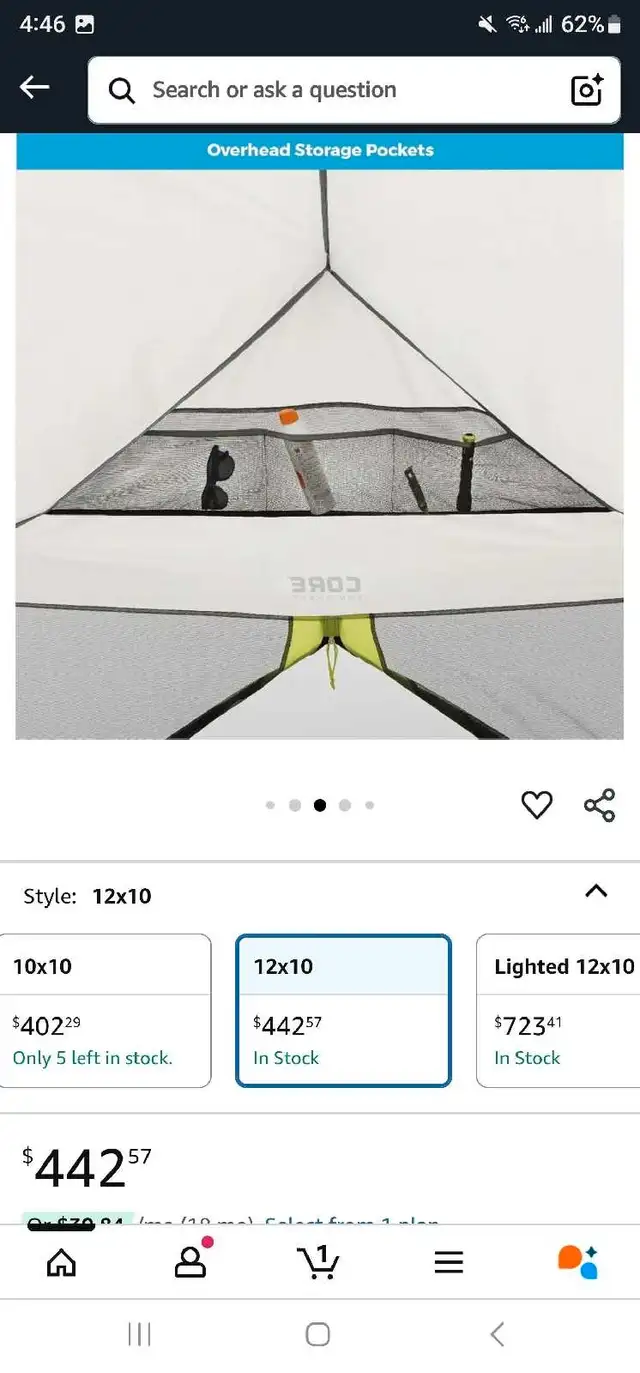This screenshot has width=640, height=1373.
Task: Open the hamburger menu tab
Action: coord(449,1262)
